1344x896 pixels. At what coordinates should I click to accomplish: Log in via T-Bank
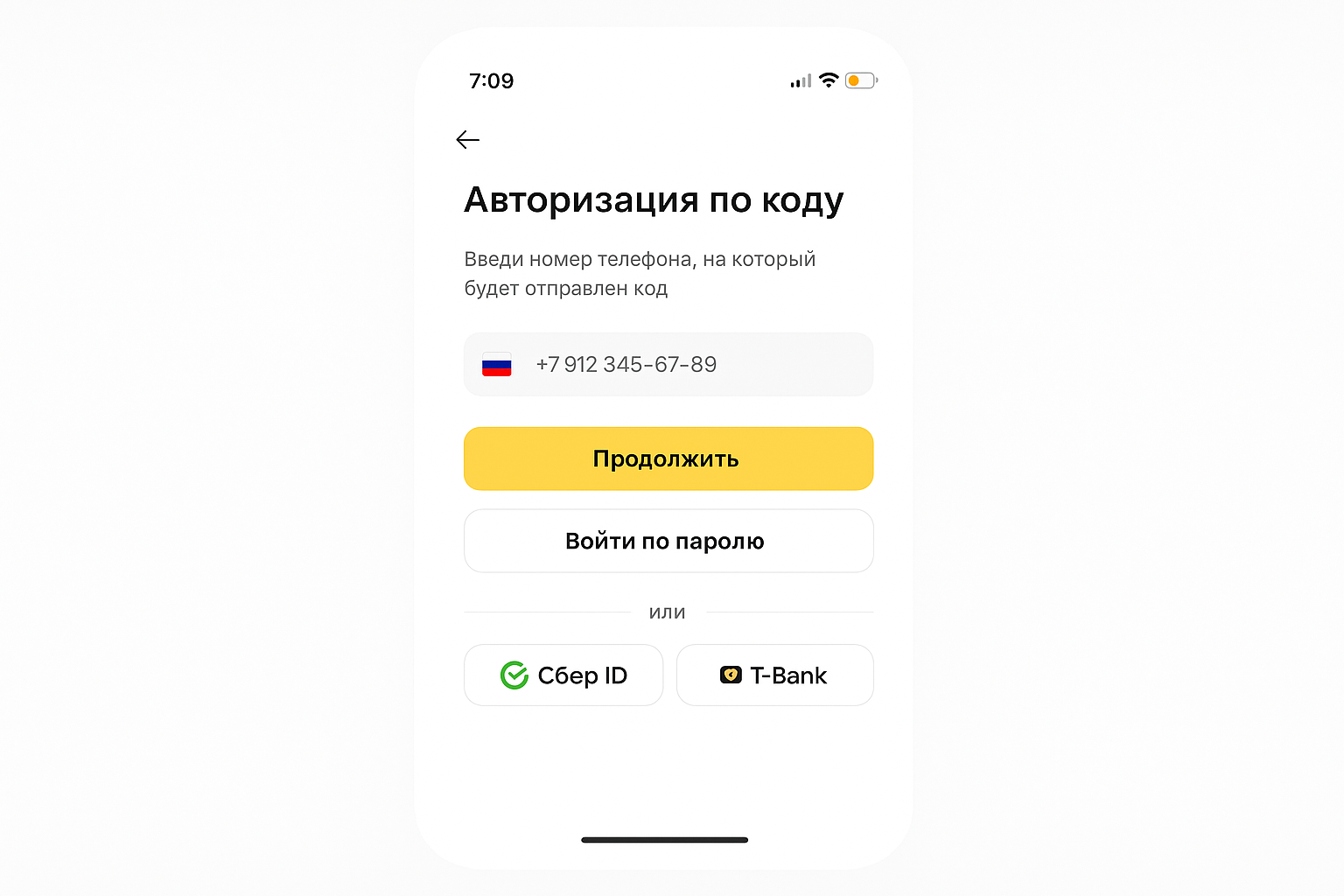774,675
